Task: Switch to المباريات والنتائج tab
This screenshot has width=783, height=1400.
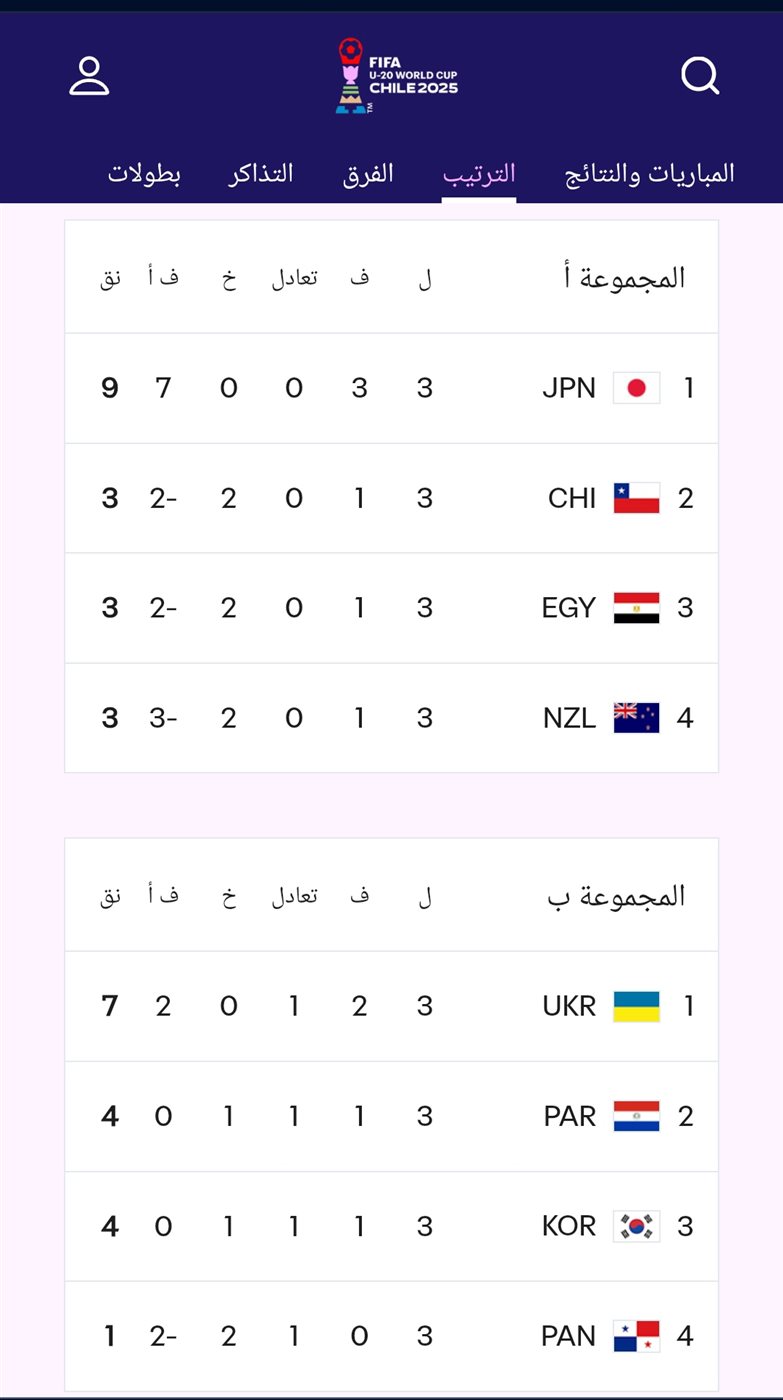Action: 650,173
